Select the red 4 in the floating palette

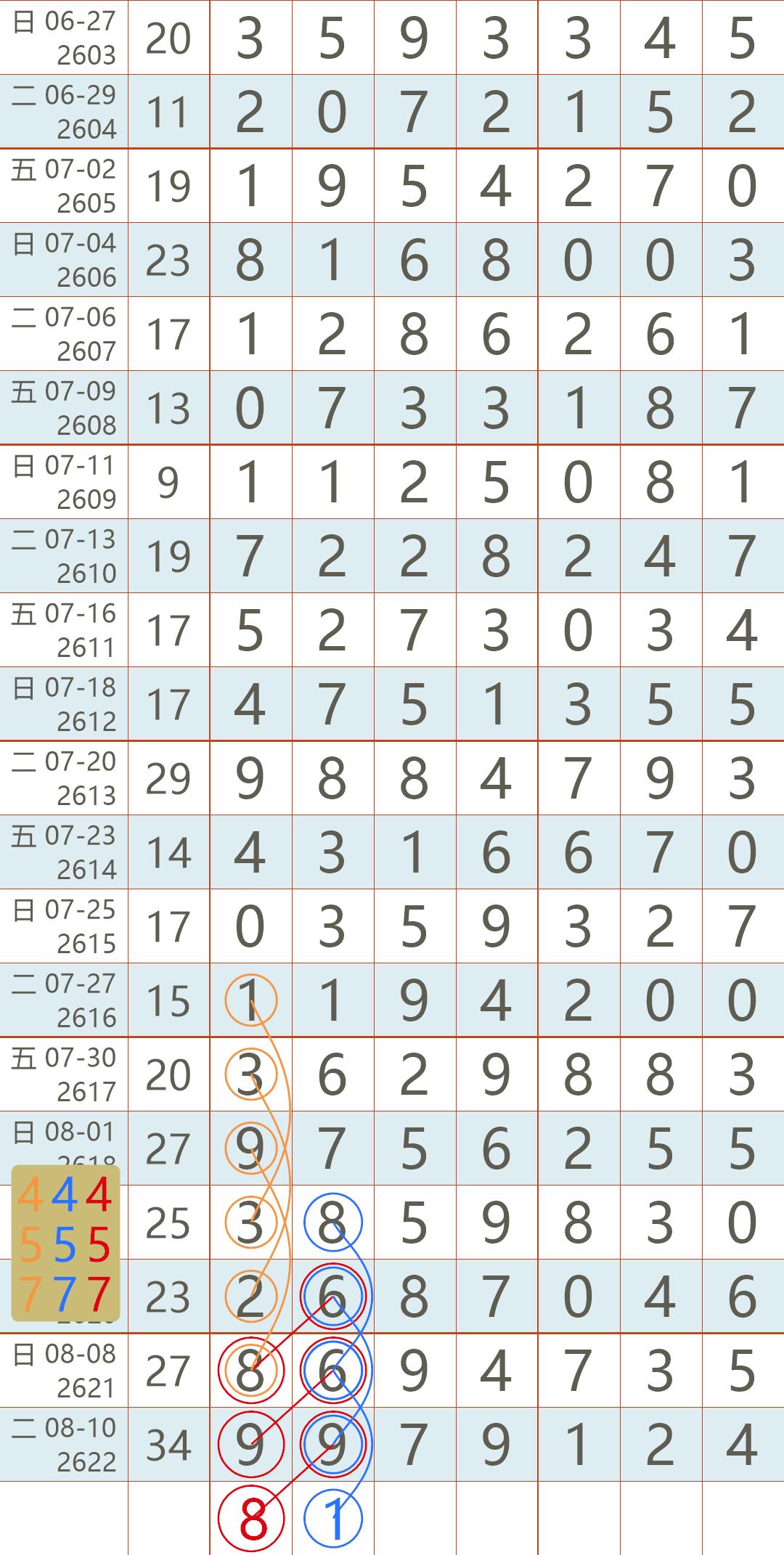tap(99, 1196)
